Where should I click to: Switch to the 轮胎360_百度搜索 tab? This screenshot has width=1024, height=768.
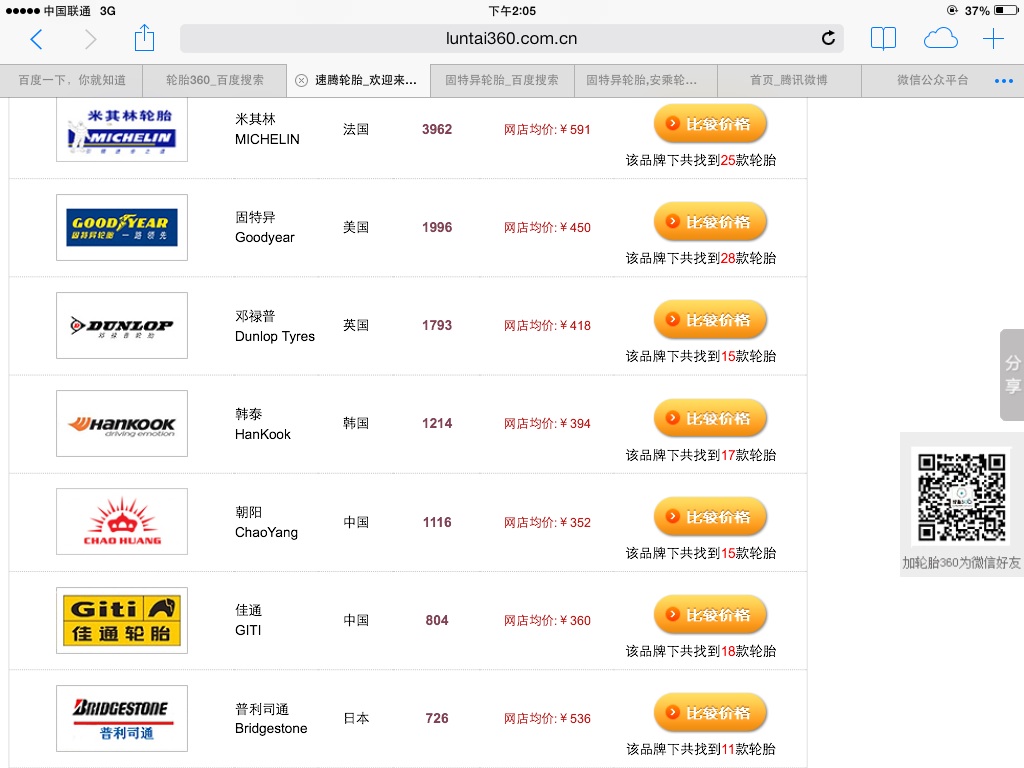pyautogui.click(x=215, y=80)
